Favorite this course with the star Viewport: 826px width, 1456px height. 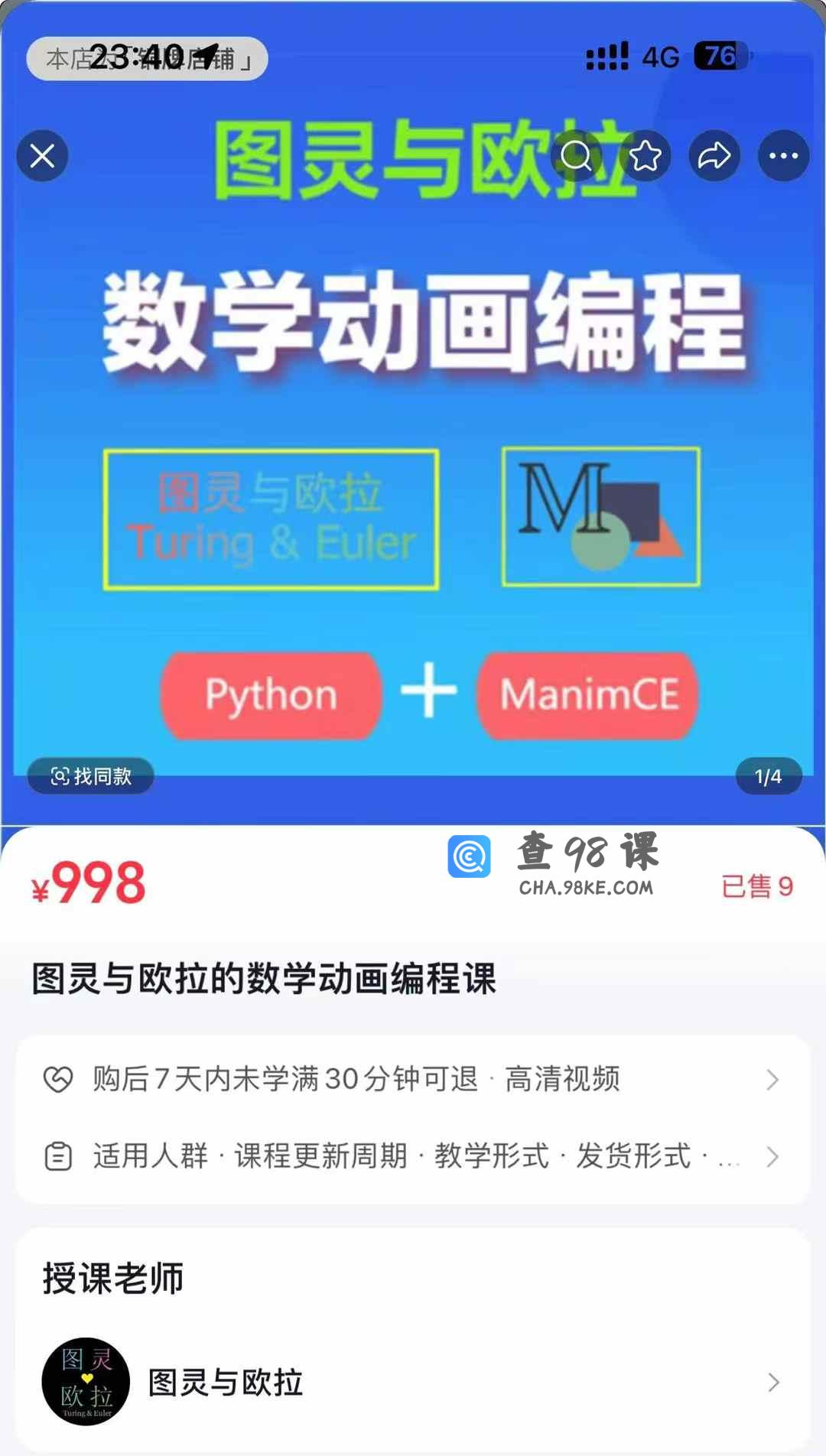coord(646,156)
